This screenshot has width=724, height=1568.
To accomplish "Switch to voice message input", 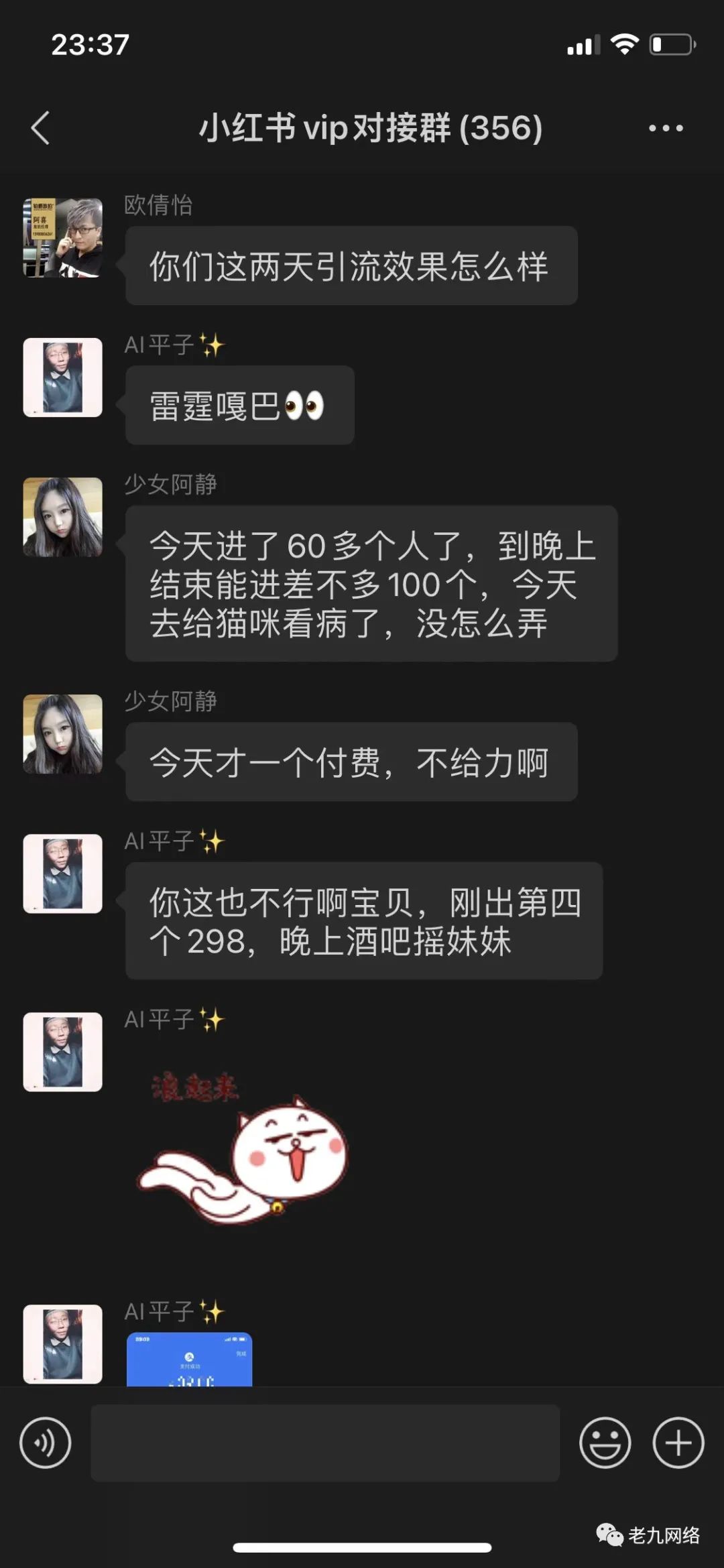I will 46,1443.
